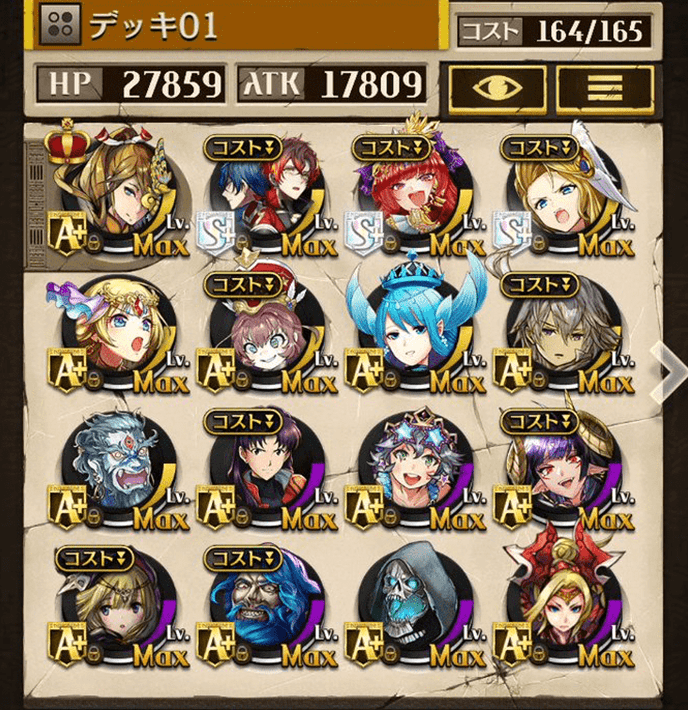
Task: Select the blonde girl with white wing
Action: point(560,196)
